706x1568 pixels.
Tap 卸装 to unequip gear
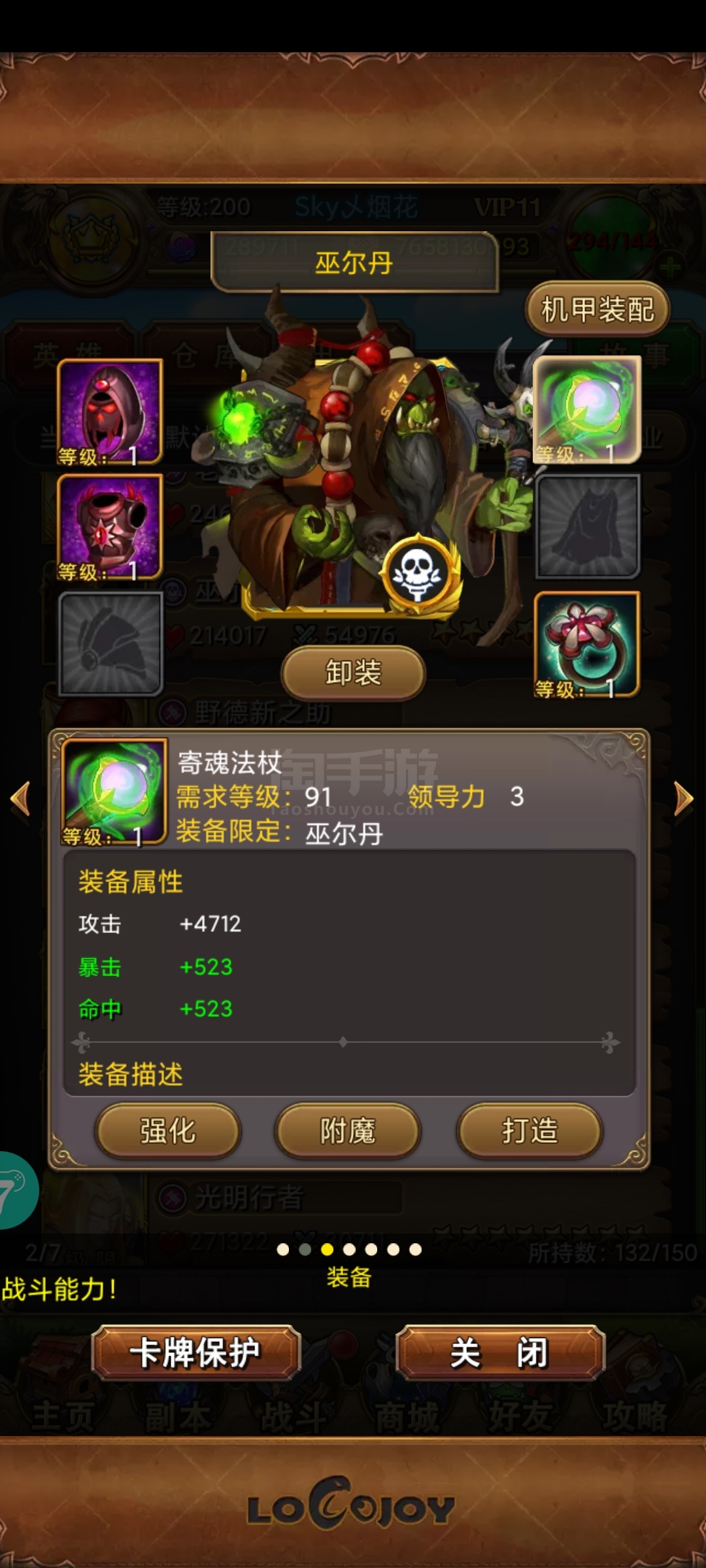[x=353, y=673]
